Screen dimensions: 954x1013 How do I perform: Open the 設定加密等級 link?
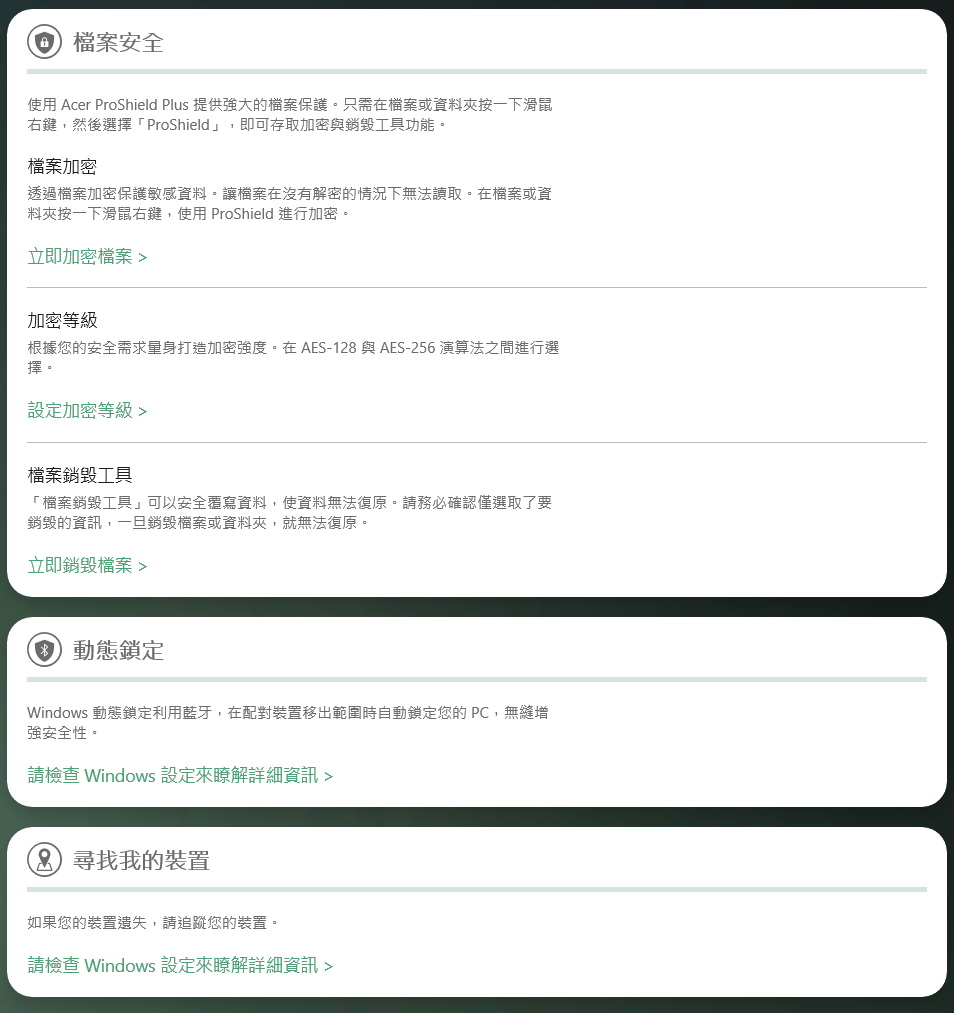[87, 411]
